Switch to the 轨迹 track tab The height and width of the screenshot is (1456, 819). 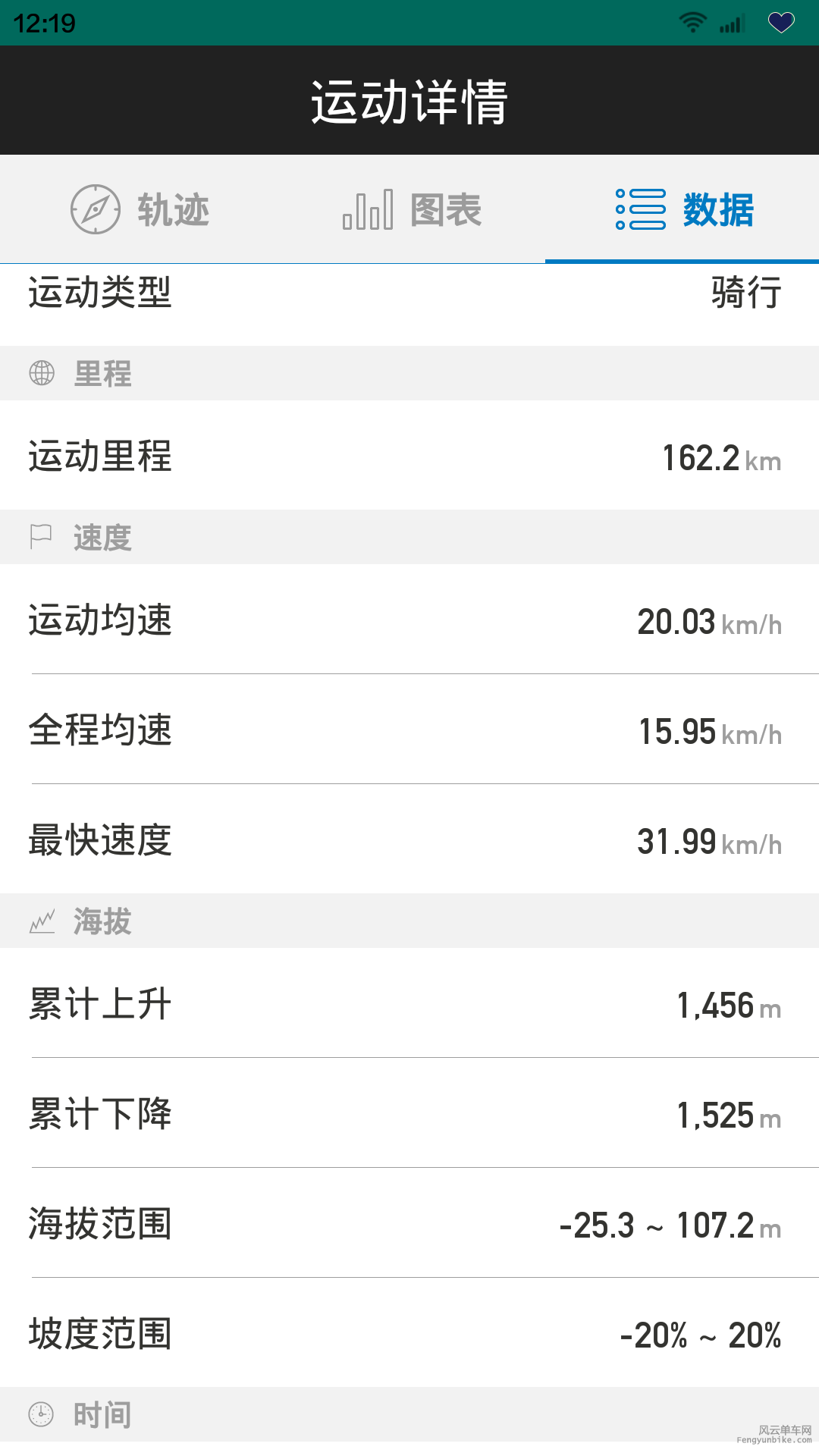tap(140, 209)
